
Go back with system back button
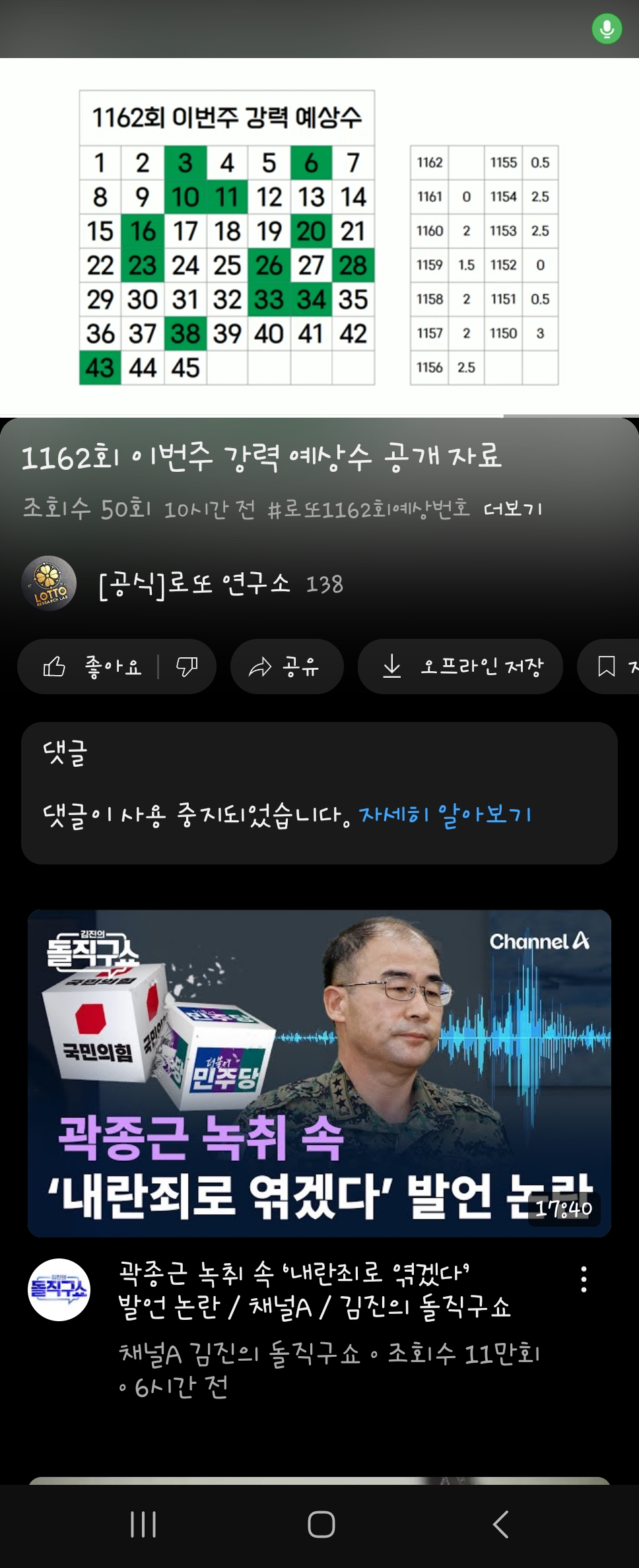[x=501, y=1524]
